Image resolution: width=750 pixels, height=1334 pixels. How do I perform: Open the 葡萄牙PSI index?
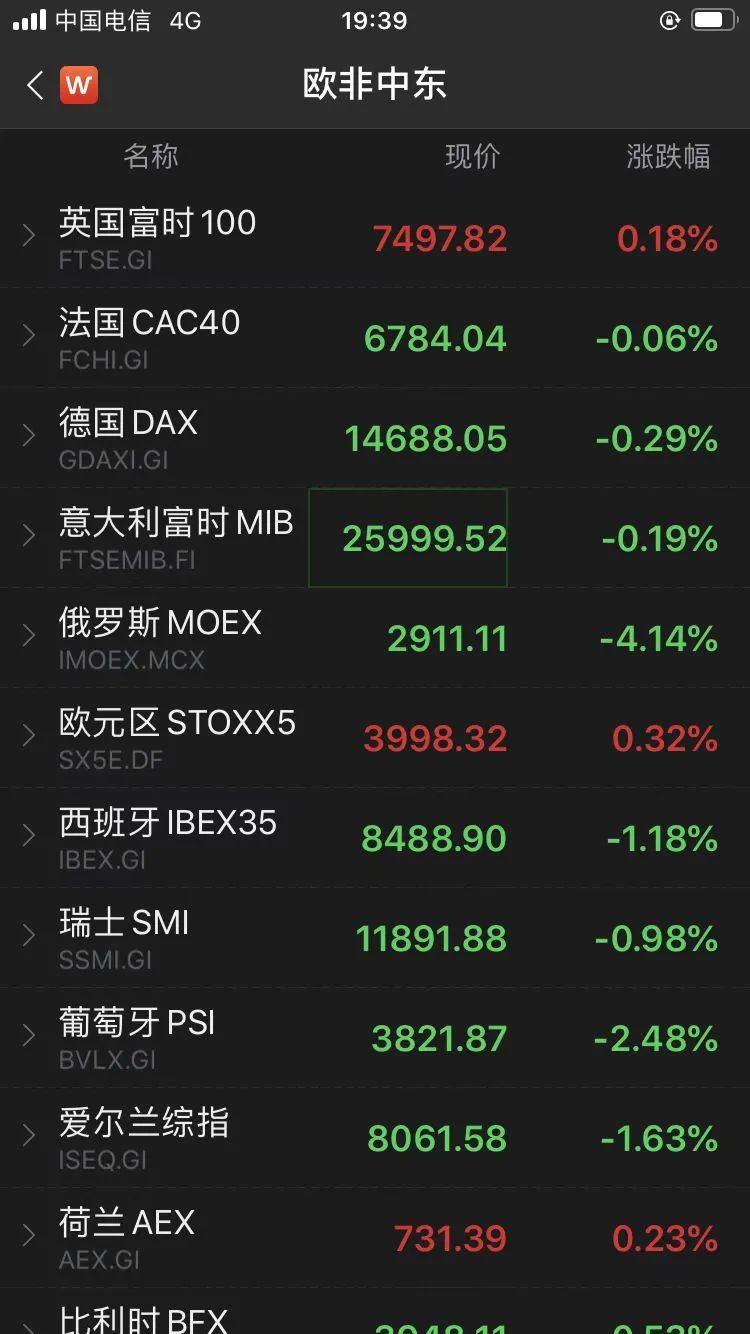coord(375,1038)
